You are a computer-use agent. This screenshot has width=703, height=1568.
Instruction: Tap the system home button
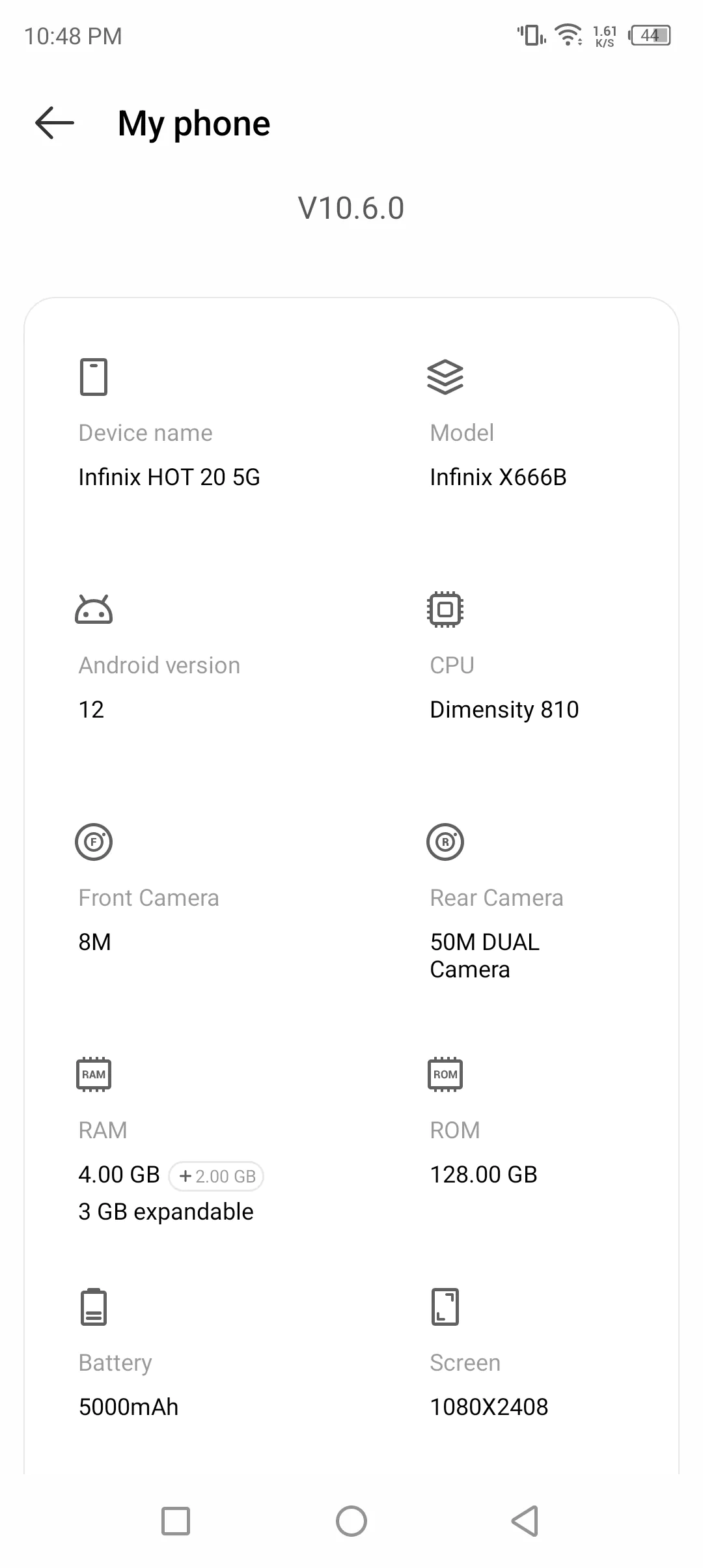tap(351, 1522)
